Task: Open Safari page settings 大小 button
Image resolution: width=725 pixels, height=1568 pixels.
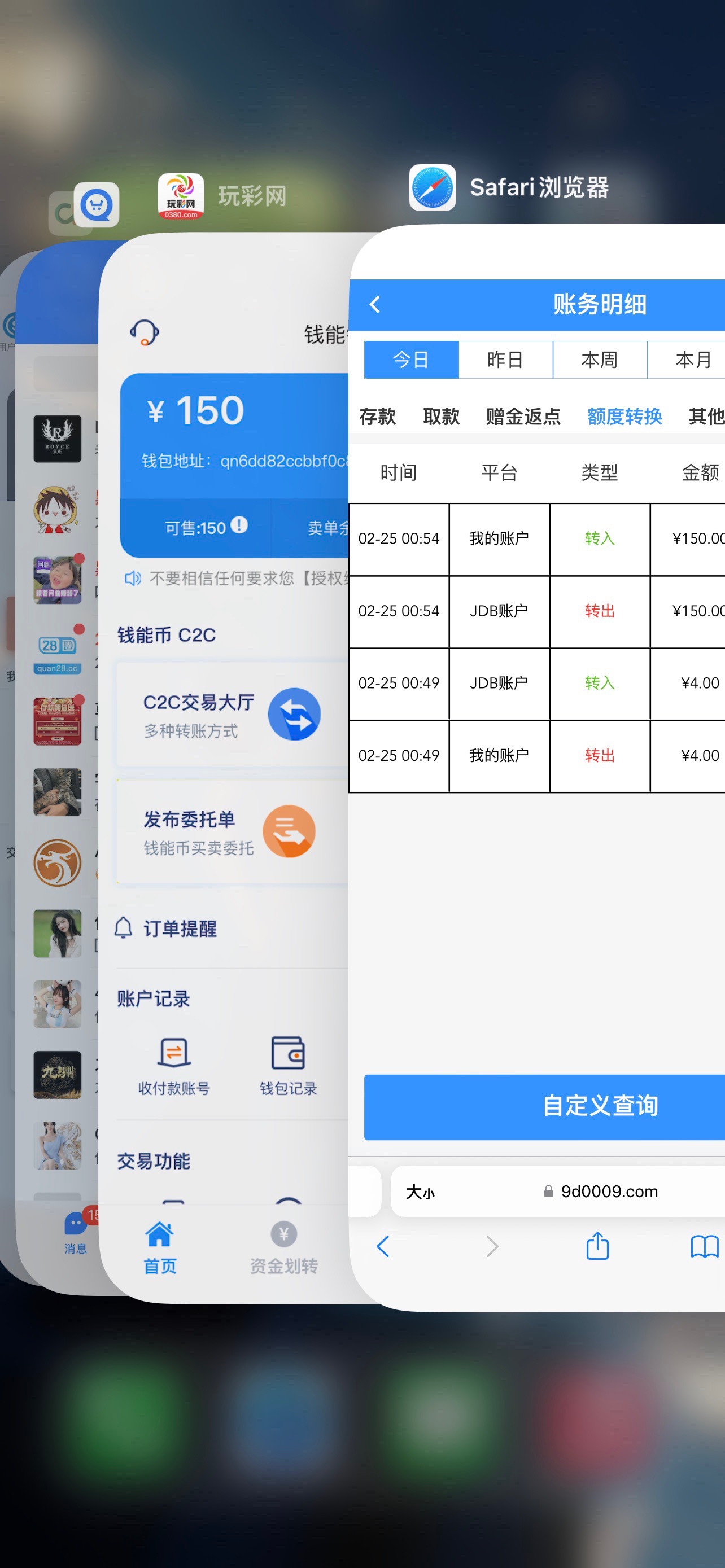Action: (x=420, y=1191)
